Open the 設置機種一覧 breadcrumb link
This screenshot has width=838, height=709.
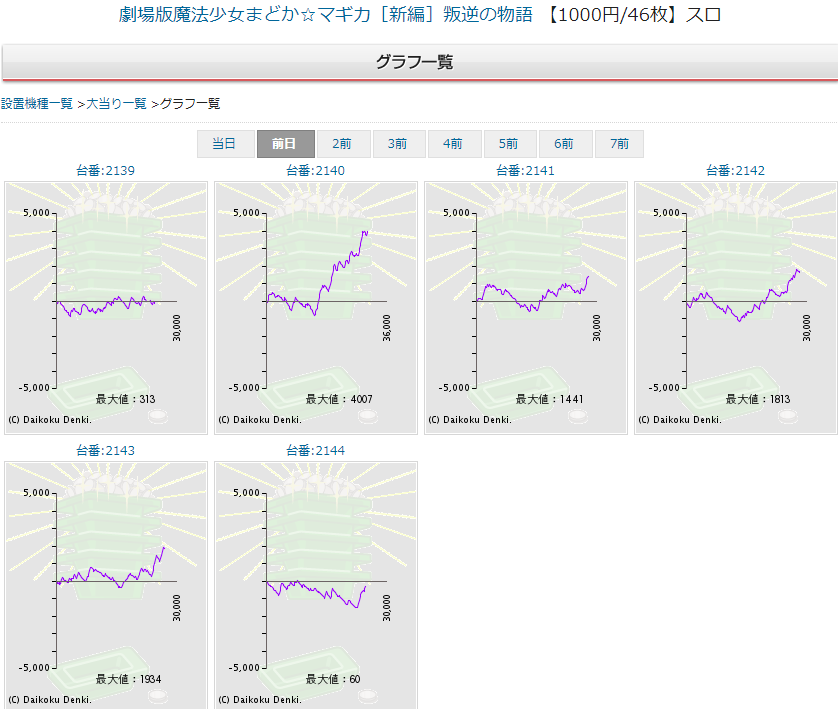37,104
